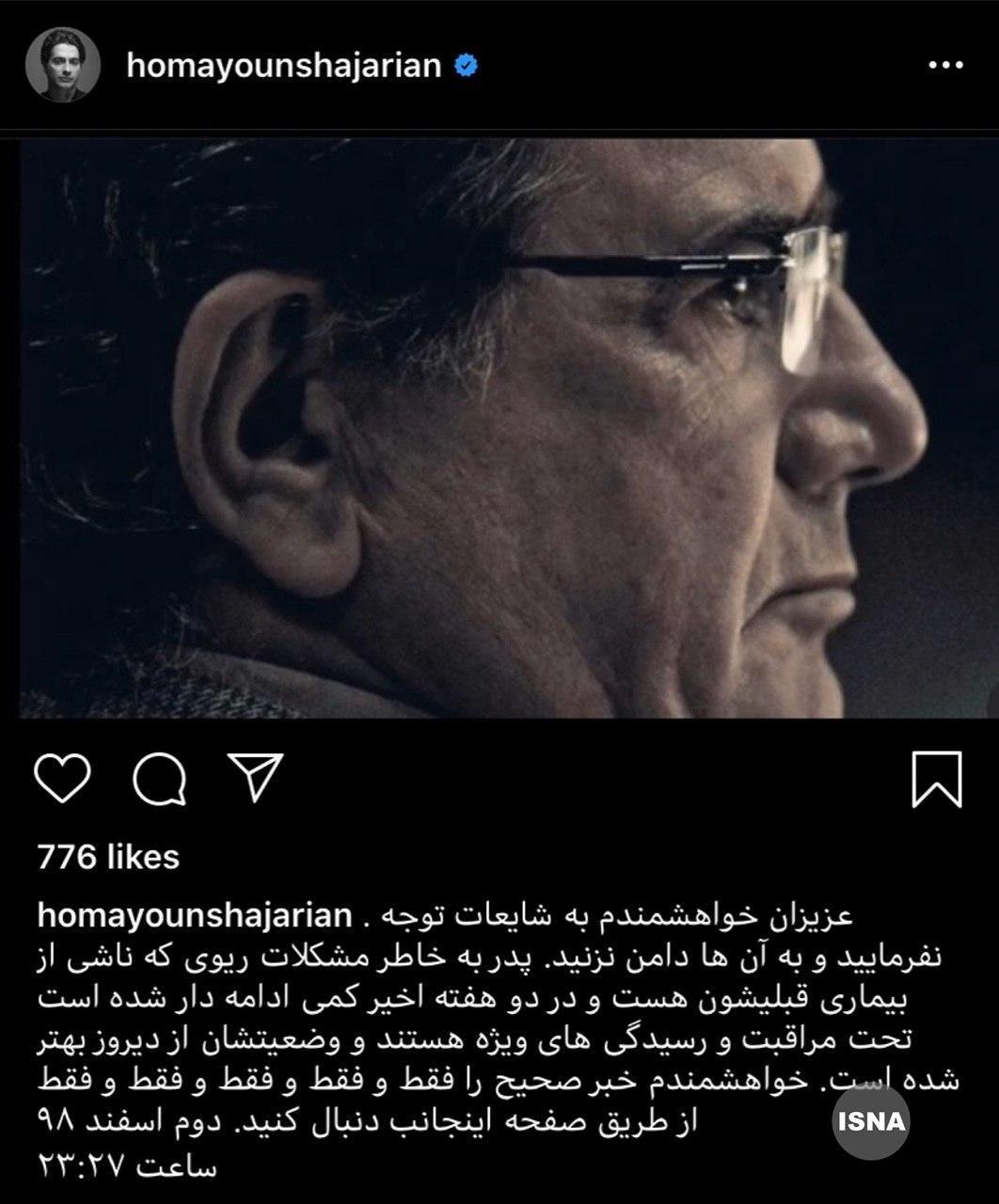The width and height of the screenshot is (999, 1204).
Task: View the 776 likes list
Action: (108, 857)
